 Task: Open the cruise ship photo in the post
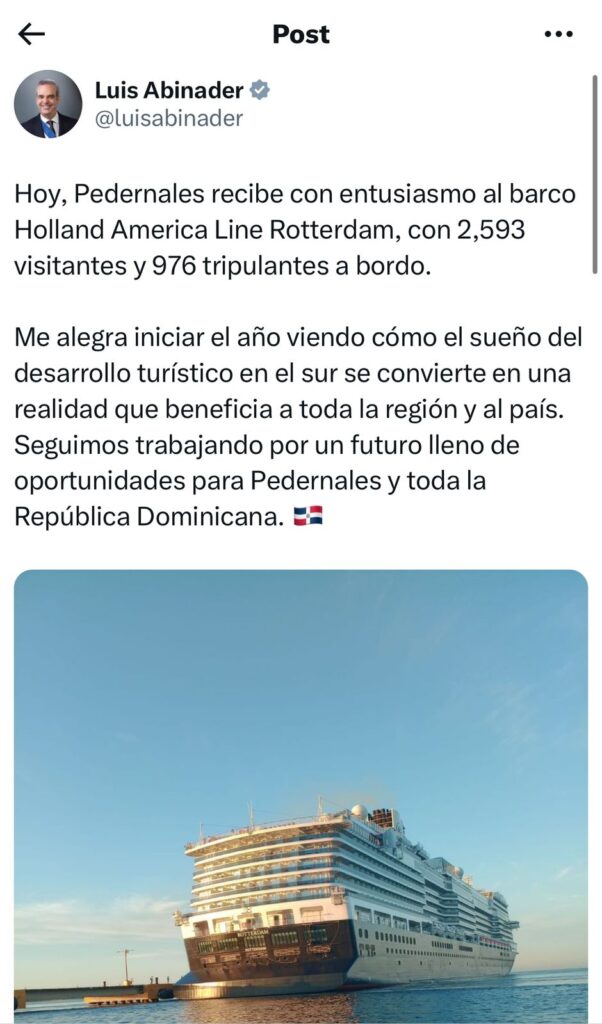coord(300,790)
